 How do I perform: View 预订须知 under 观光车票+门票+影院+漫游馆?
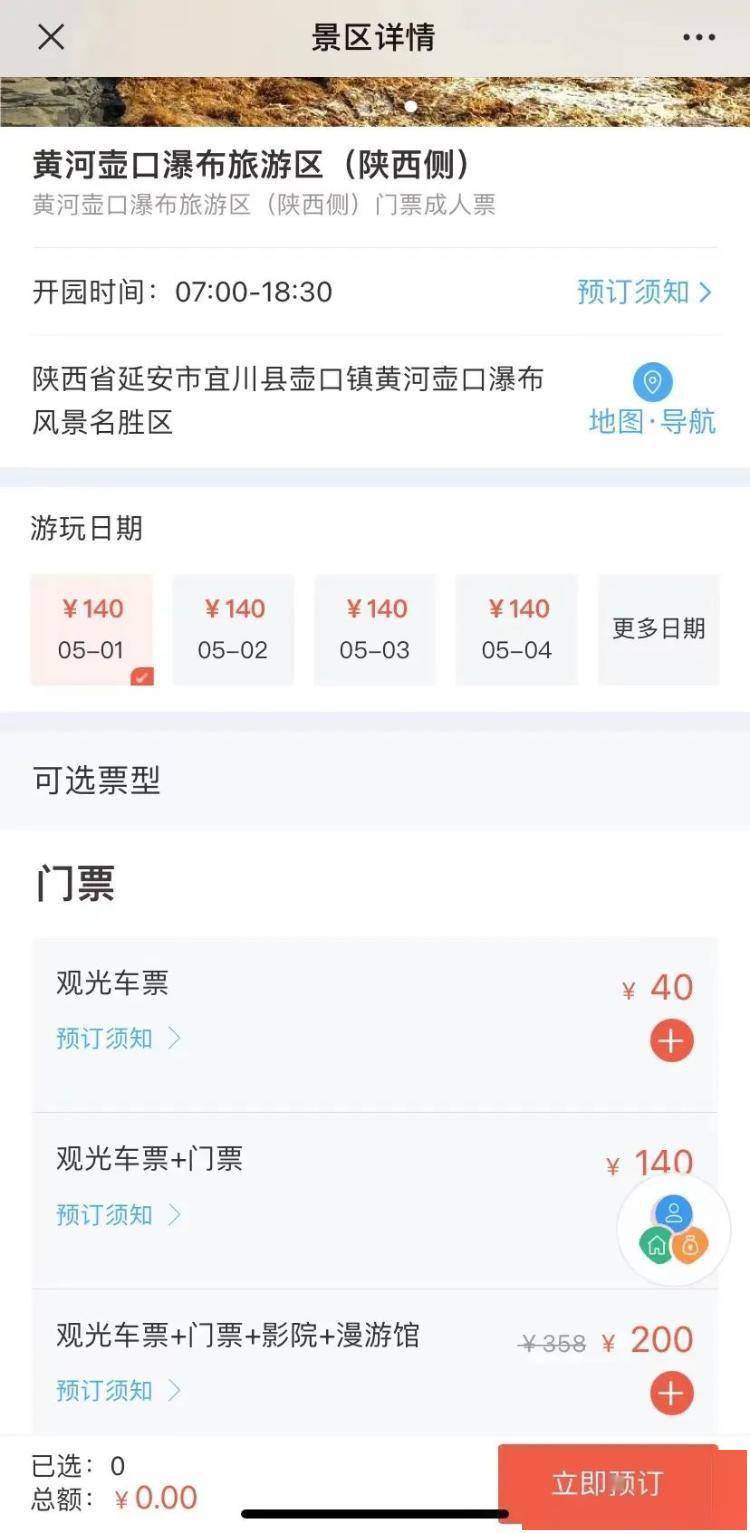tap(118, 1390)
